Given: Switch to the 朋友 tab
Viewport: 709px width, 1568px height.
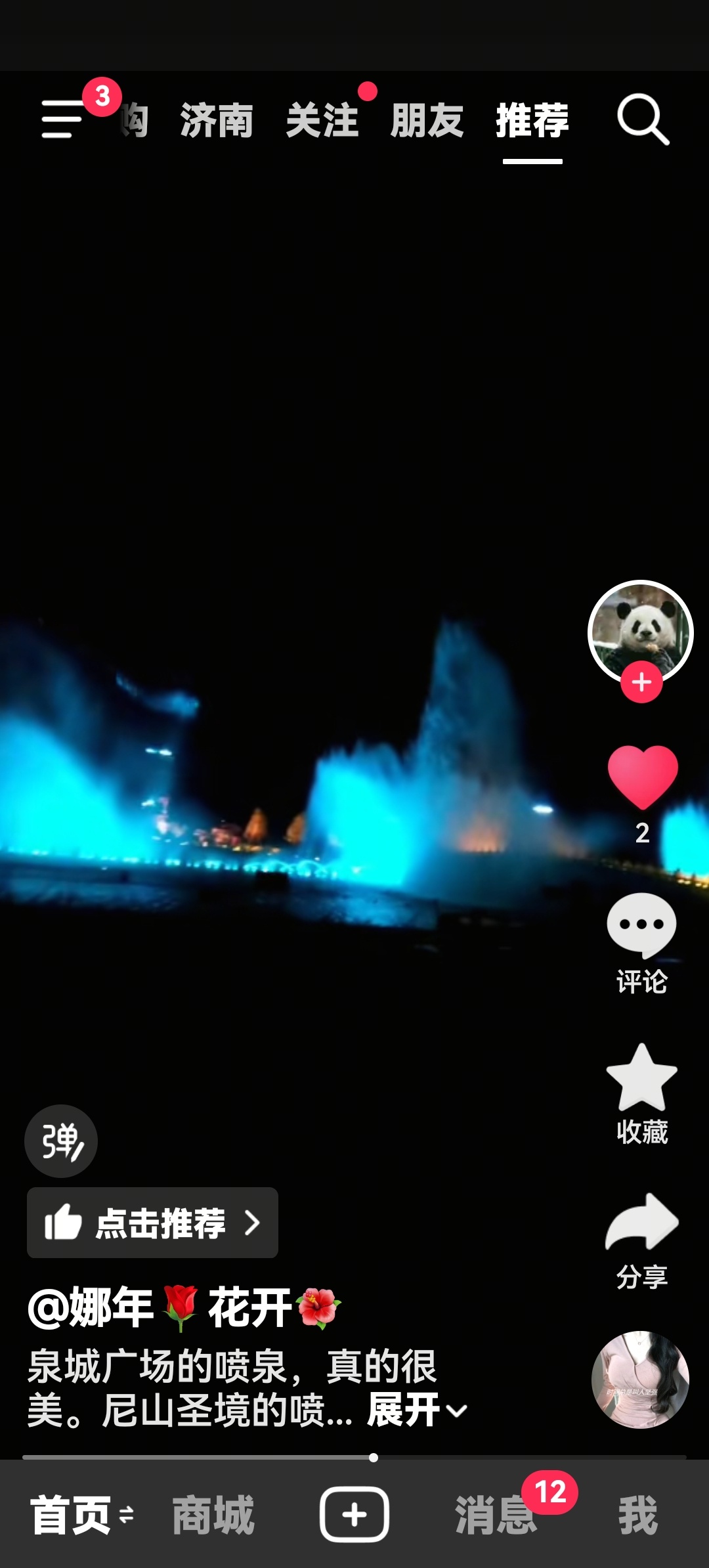Looking at the screenshot, I should [427, 121].
